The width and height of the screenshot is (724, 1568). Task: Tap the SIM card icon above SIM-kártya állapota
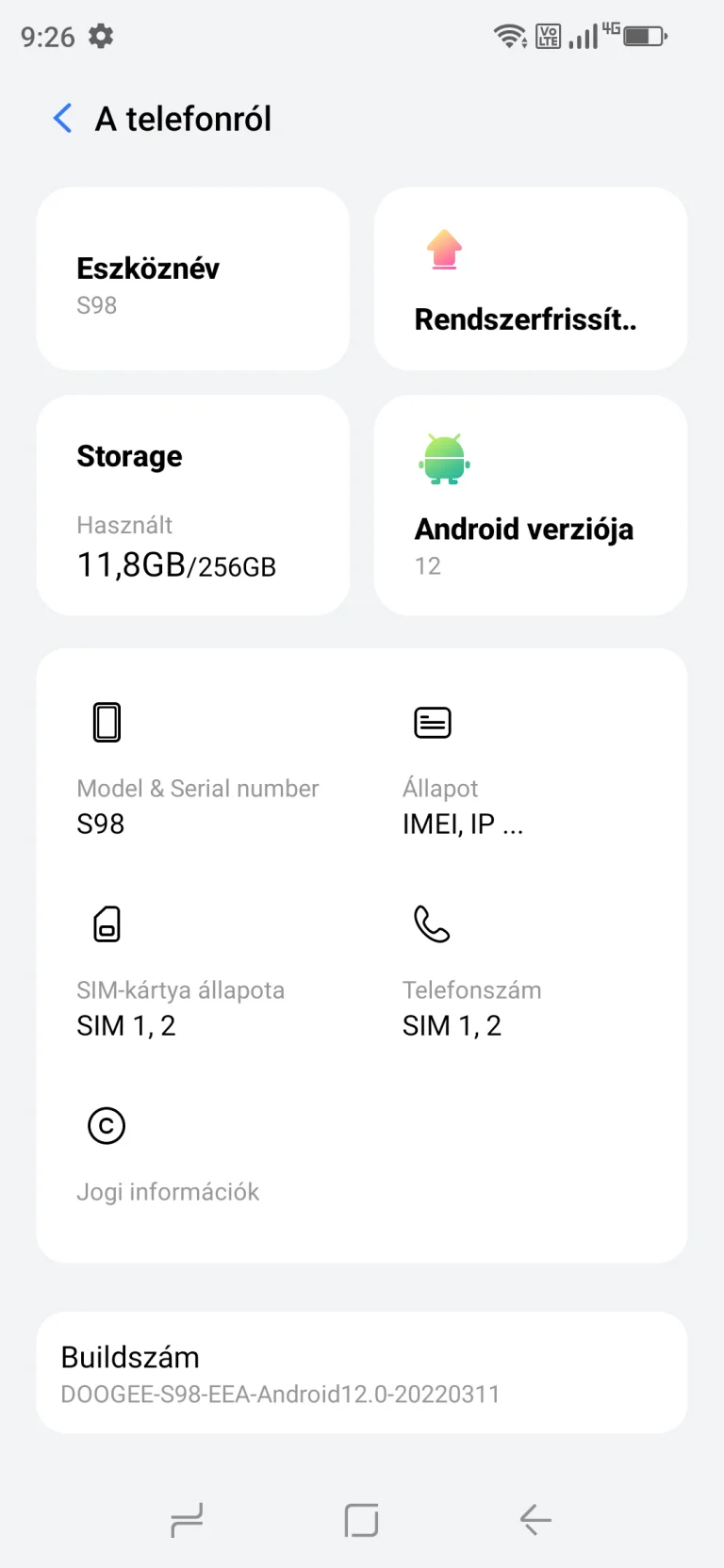pos(107,923)
